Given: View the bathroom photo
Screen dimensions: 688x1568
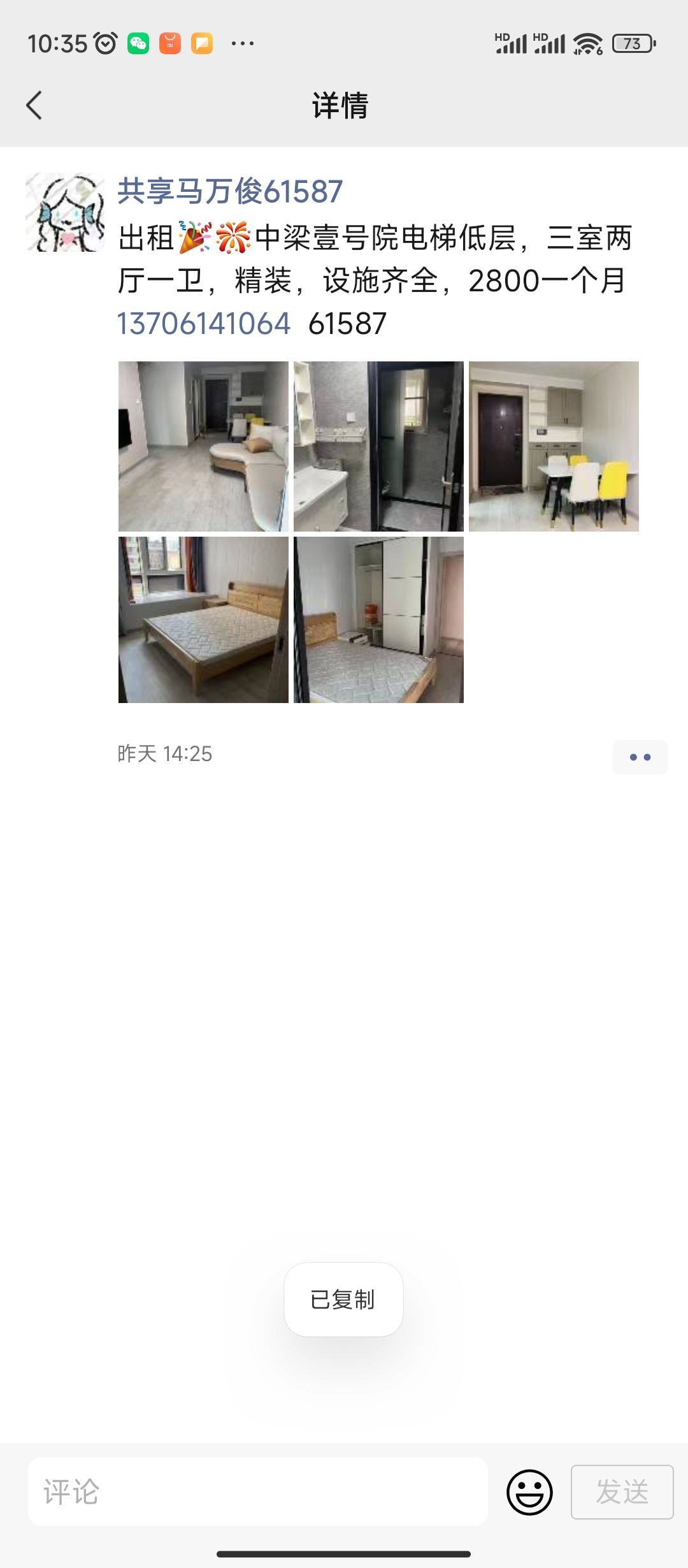Looking at the screenshot, I should coord(378,446).
